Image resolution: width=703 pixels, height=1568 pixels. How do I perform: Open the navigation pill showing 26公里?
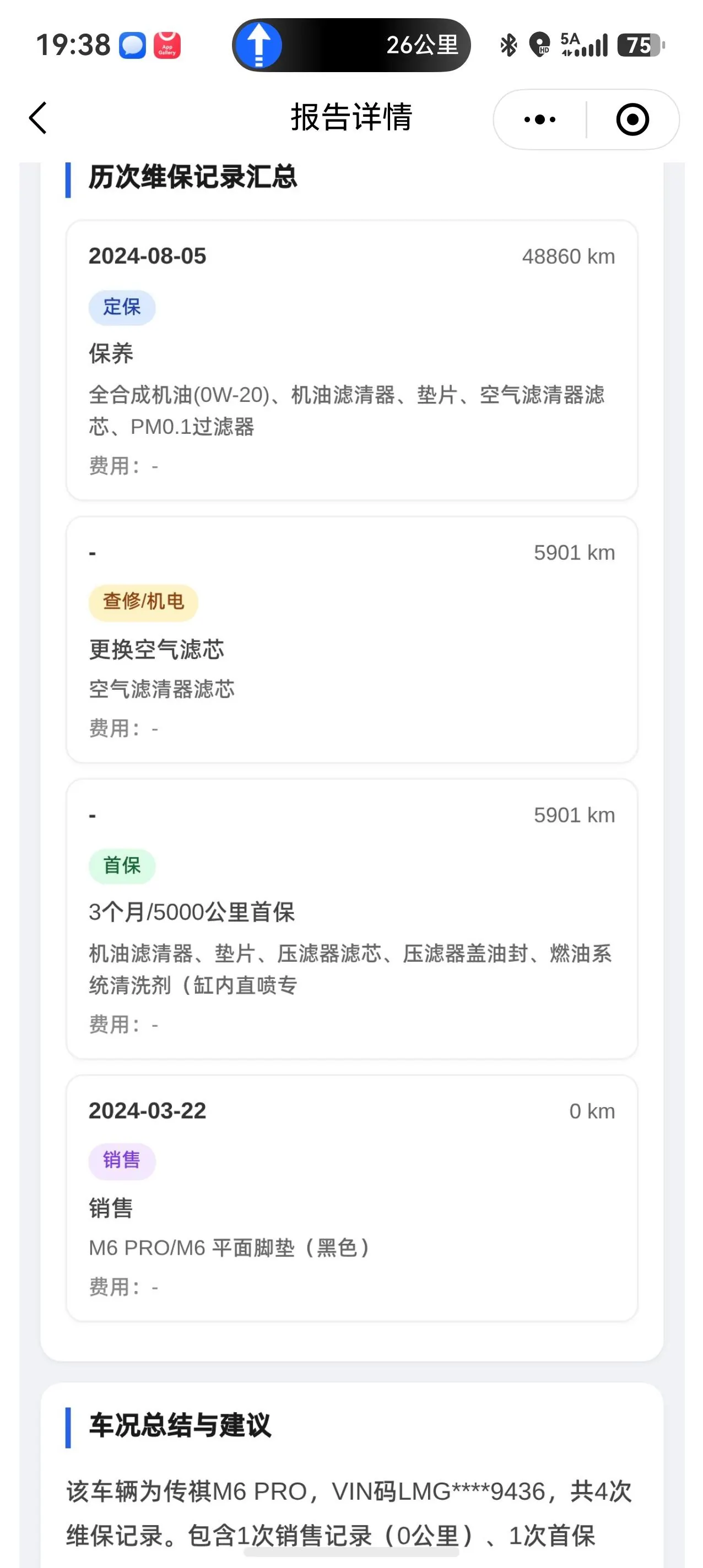[x=351, y=45]
